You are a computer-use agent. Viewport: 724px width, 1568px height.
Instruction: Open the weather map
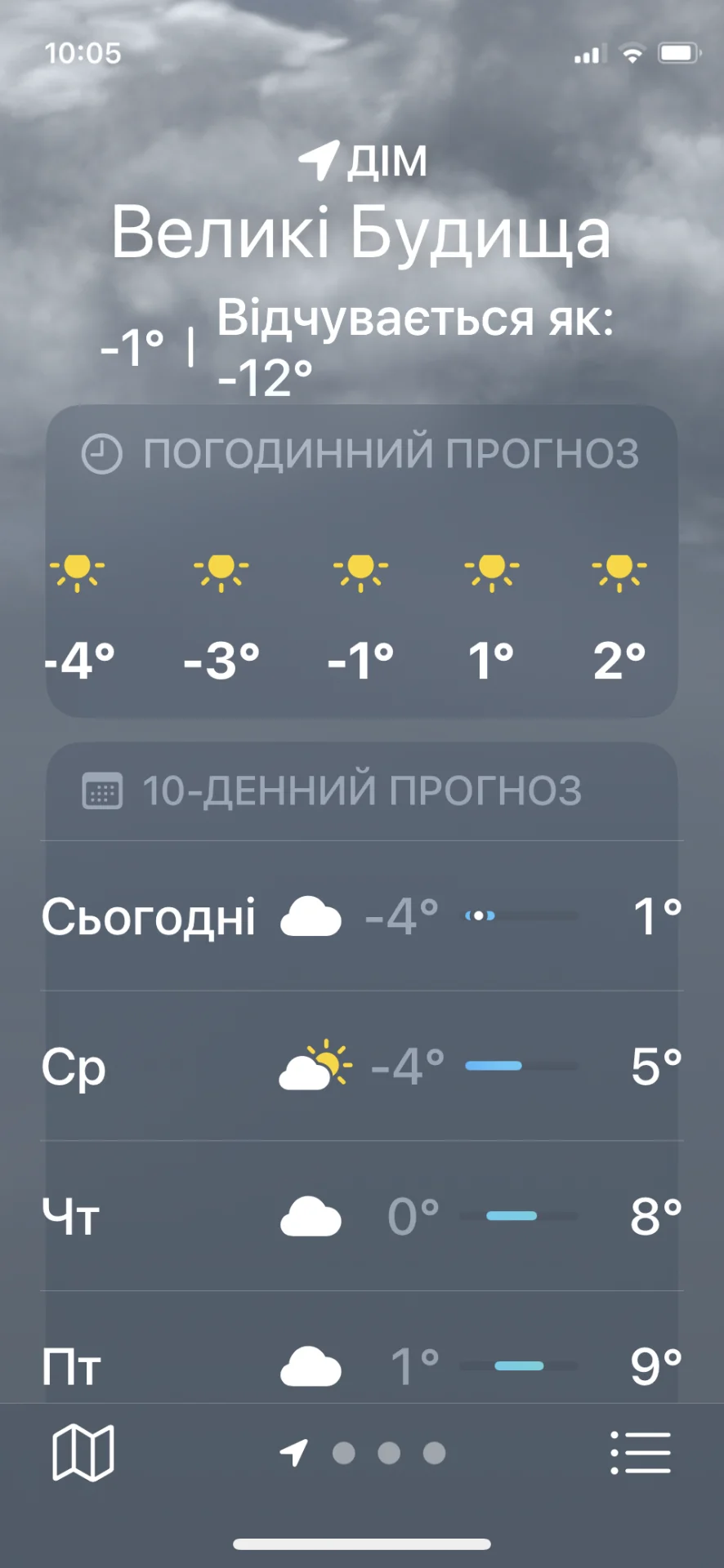pyautogui.click(x=83, y=1453)
